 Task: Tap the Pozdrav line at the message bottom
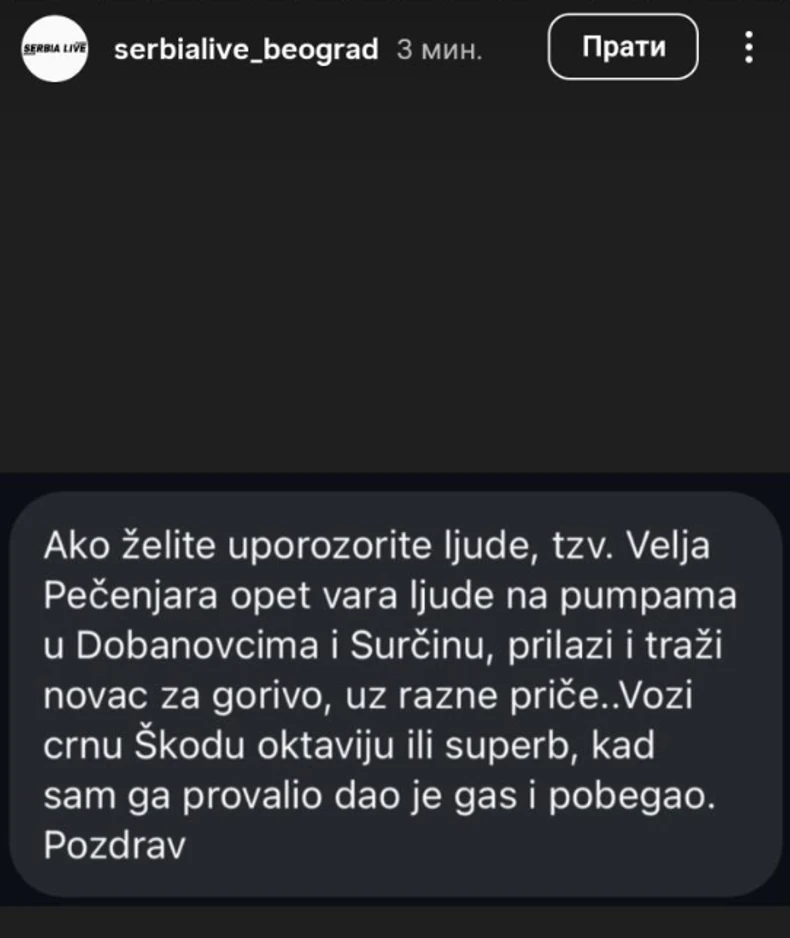point(111,845)
